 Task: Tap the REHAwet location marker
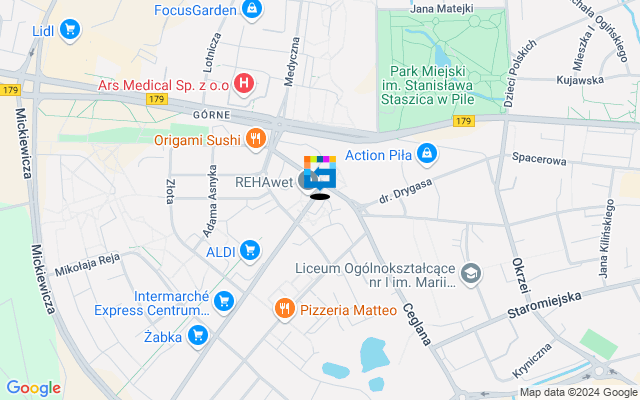(x=307, y=181)
